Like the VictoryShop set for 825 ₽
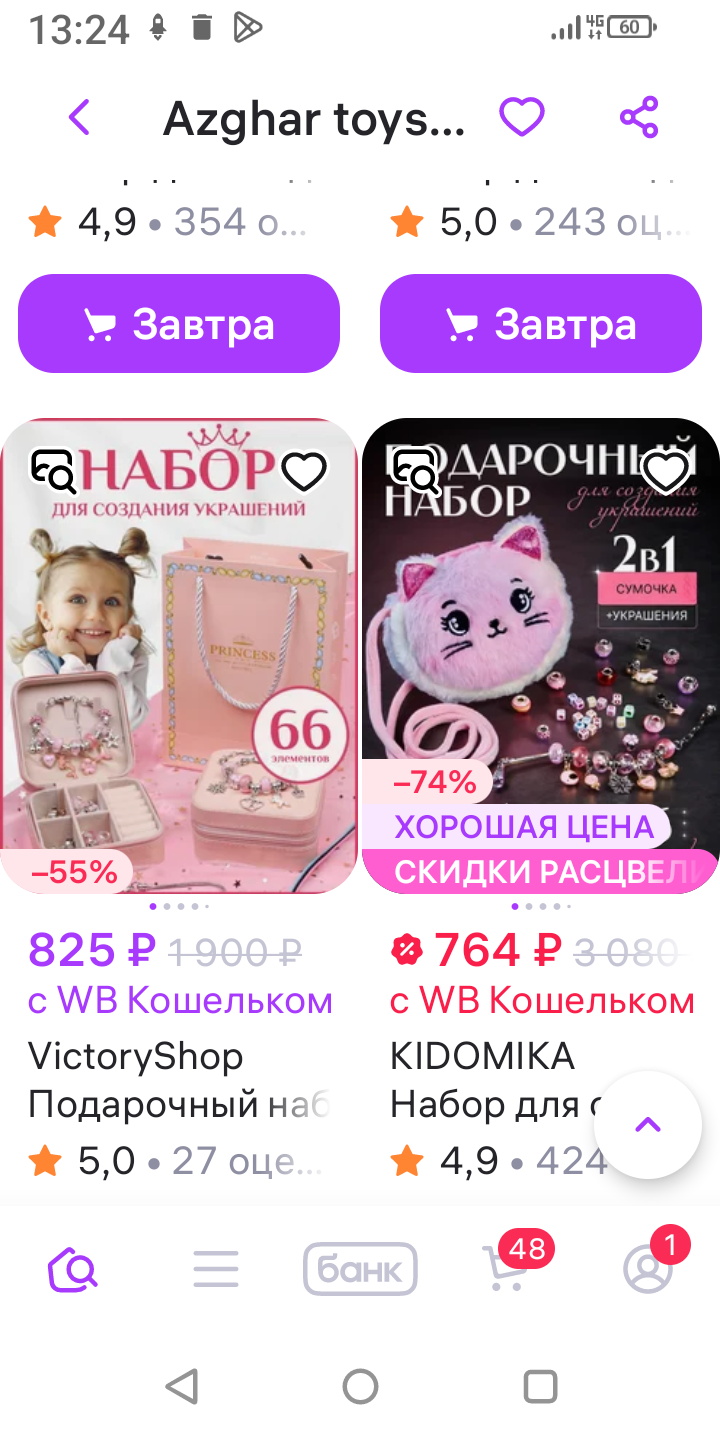The height and width of the screenshot is (1440, 720). pyautogui.click(x=304, y=470)
